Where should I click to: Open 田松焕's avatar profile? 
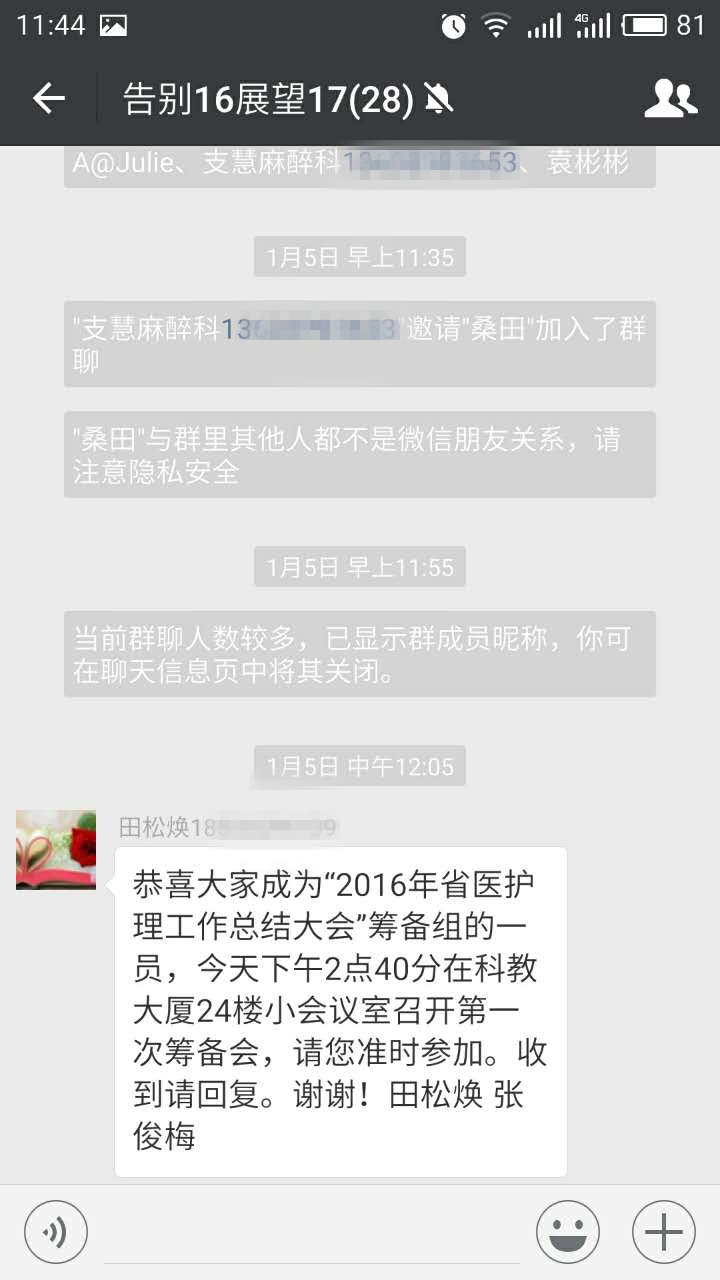click(x=56, y=850)
